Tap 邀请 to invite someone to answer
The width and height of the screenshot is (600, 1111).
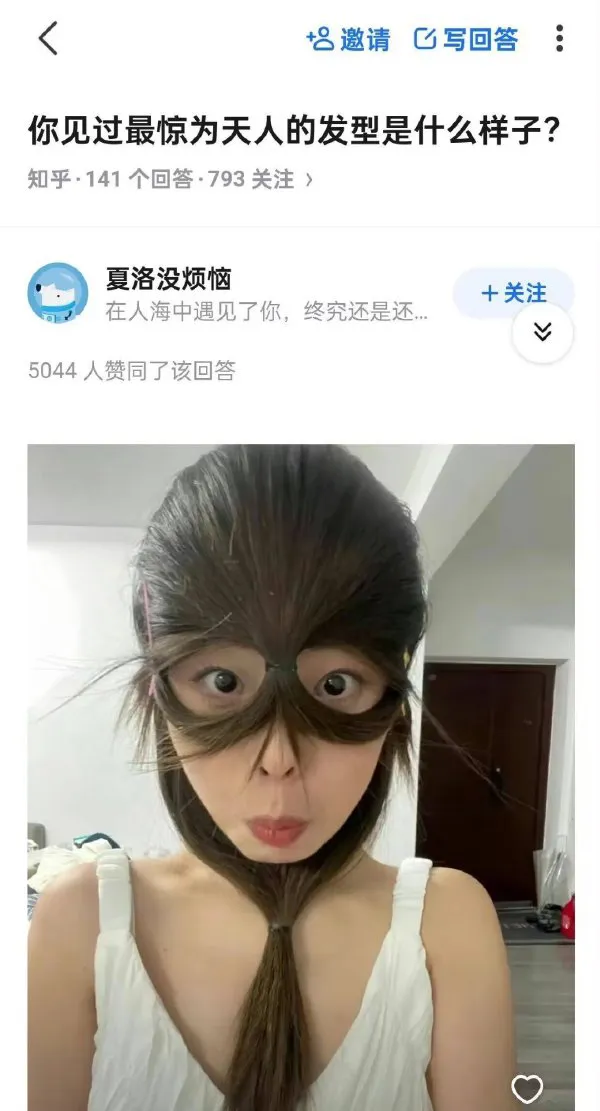point(348,39)
